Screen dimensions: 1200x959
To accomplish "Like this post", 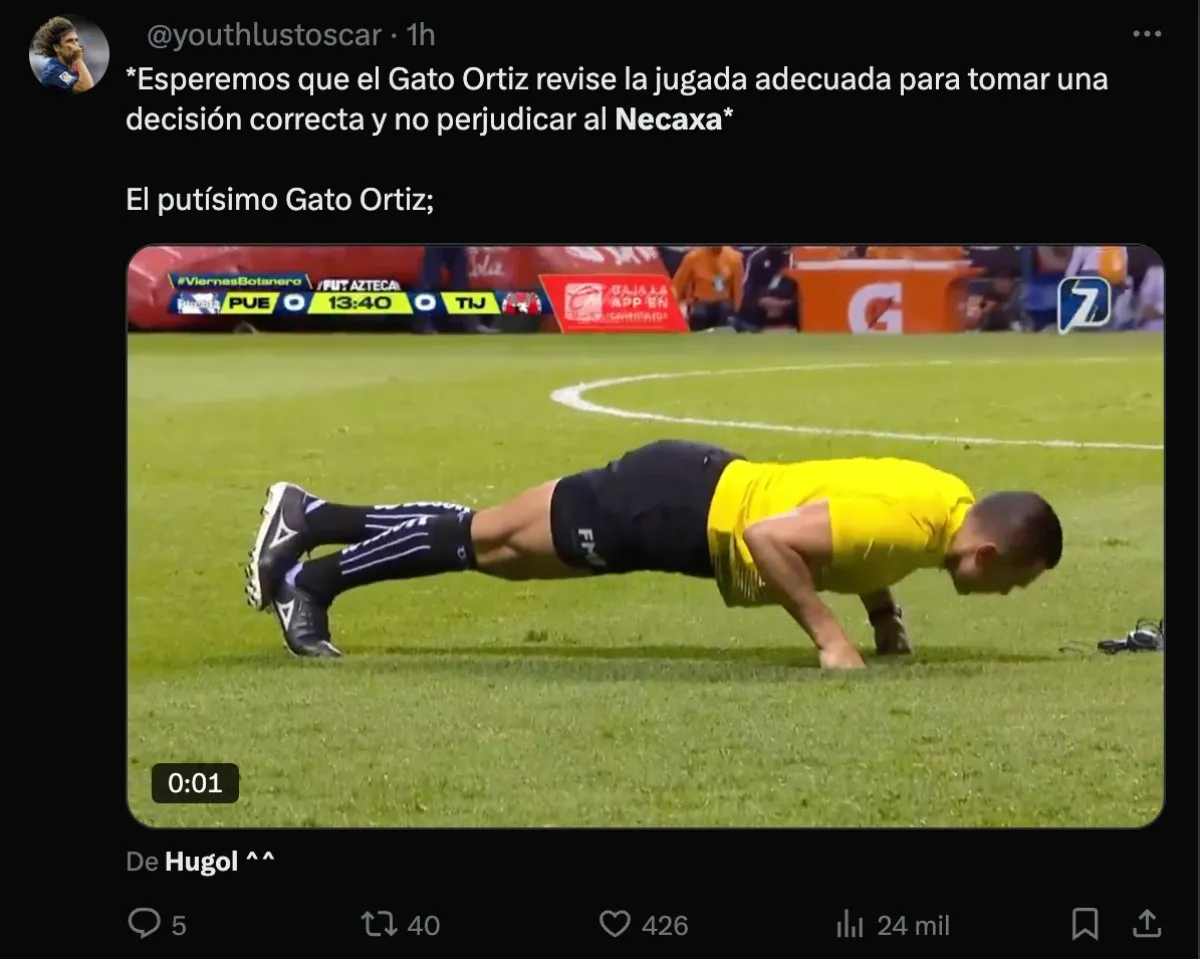I will 615,924.
